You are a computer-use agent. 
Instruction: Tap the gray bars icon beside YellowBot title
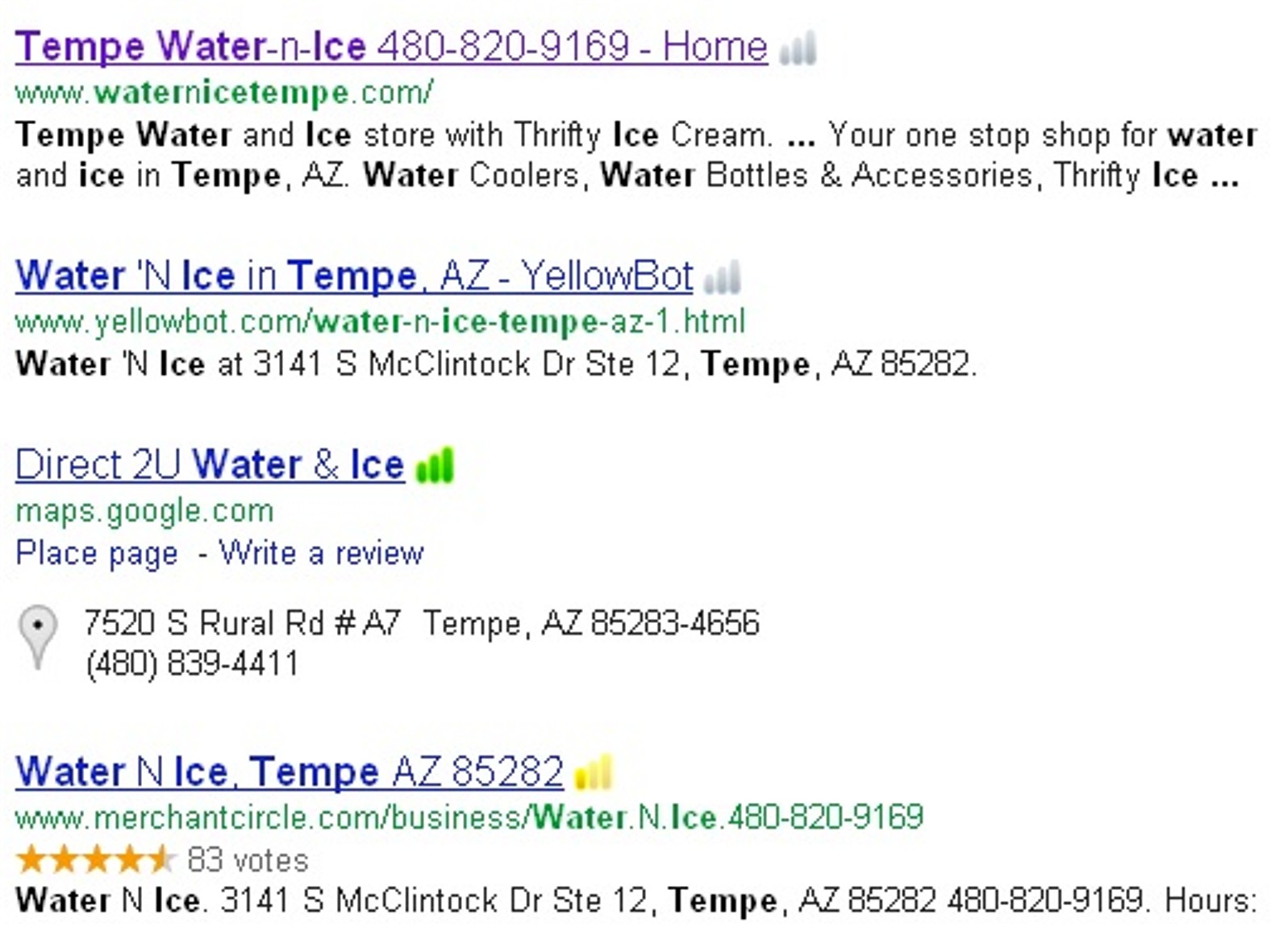point(722,278)
